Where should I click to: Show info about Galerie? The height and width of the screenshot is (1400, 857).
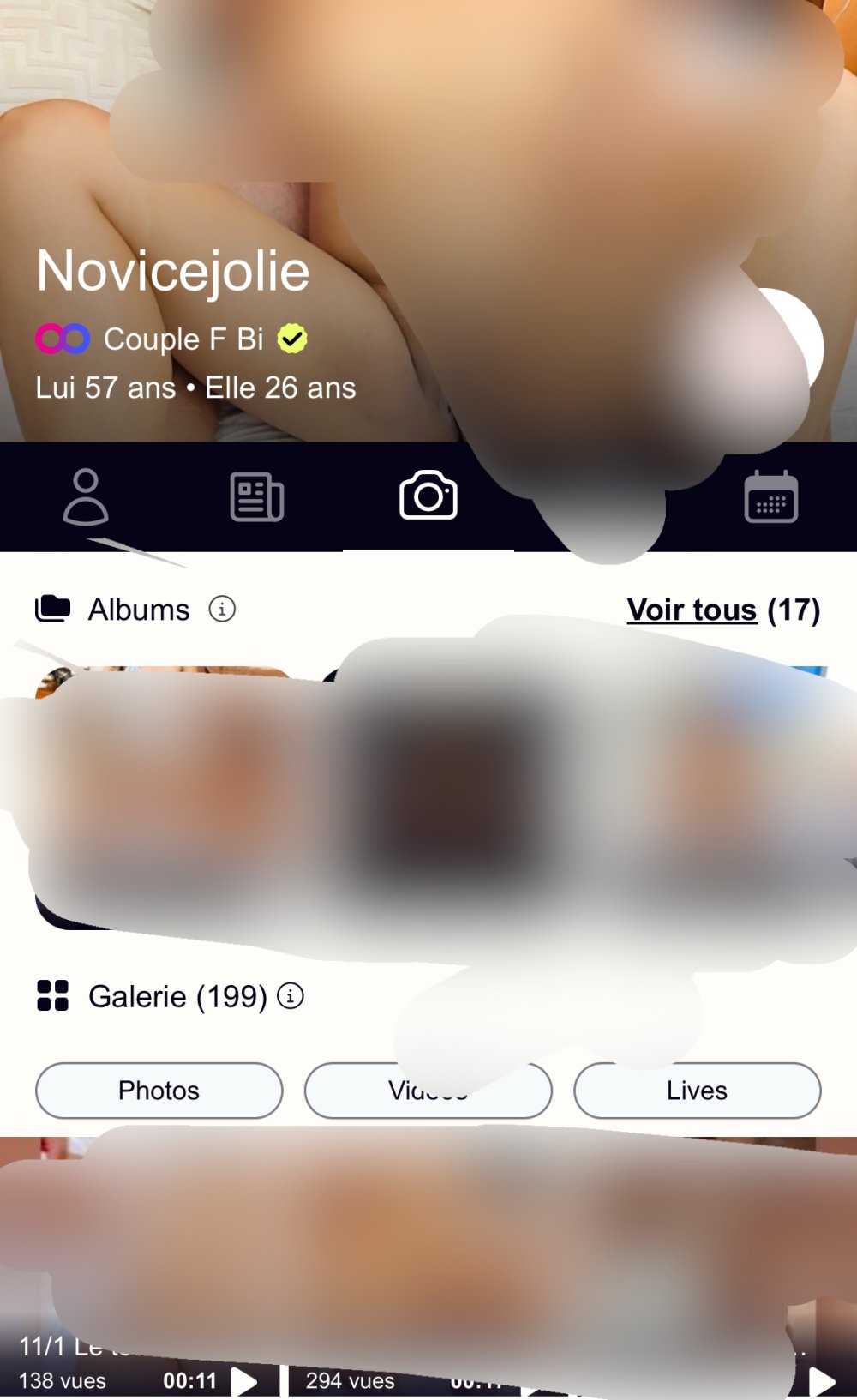click(291, 996)
